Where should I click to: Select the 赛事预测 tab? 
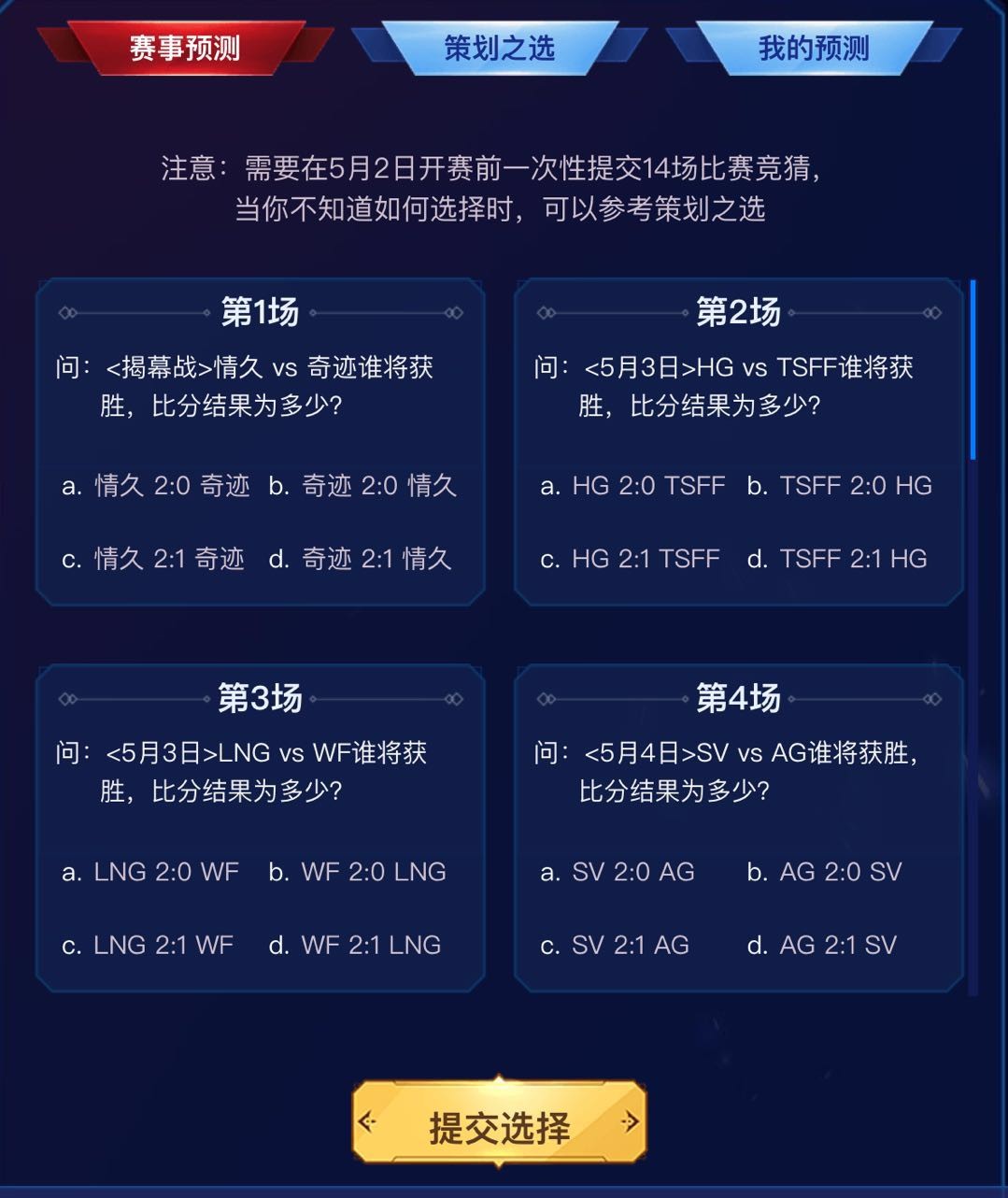[185, 48]
